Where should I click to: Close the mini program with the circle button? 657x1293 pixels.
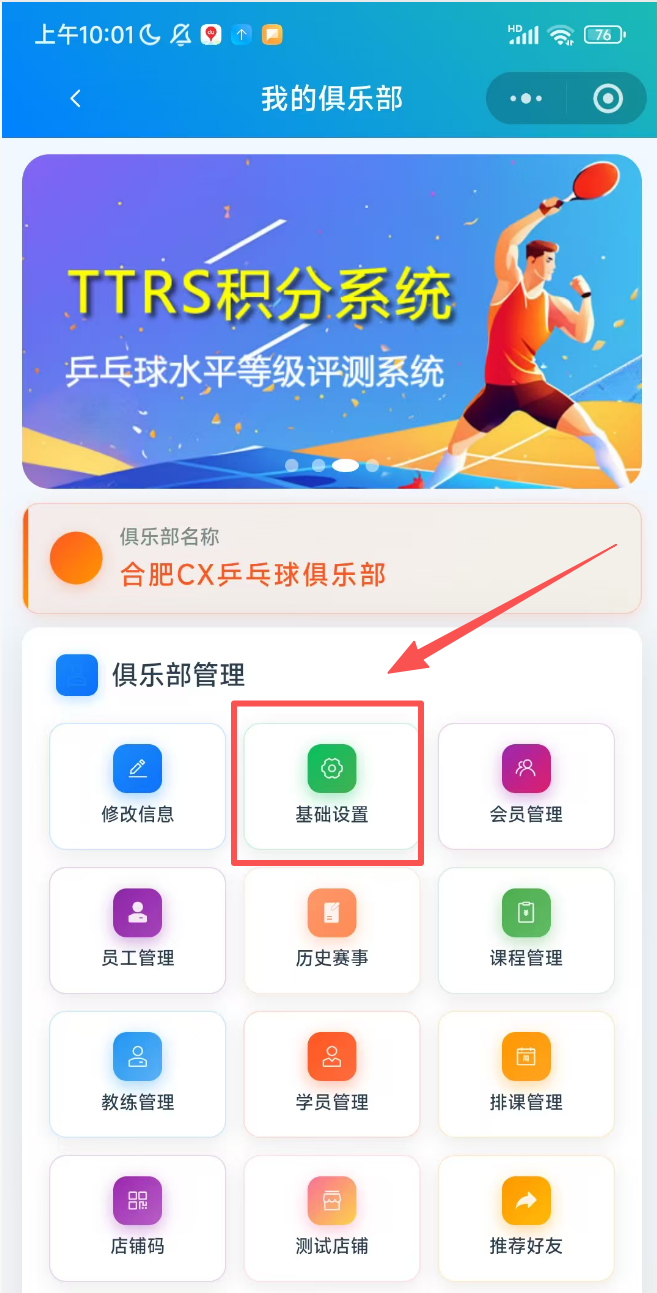[x=607, y=98]
